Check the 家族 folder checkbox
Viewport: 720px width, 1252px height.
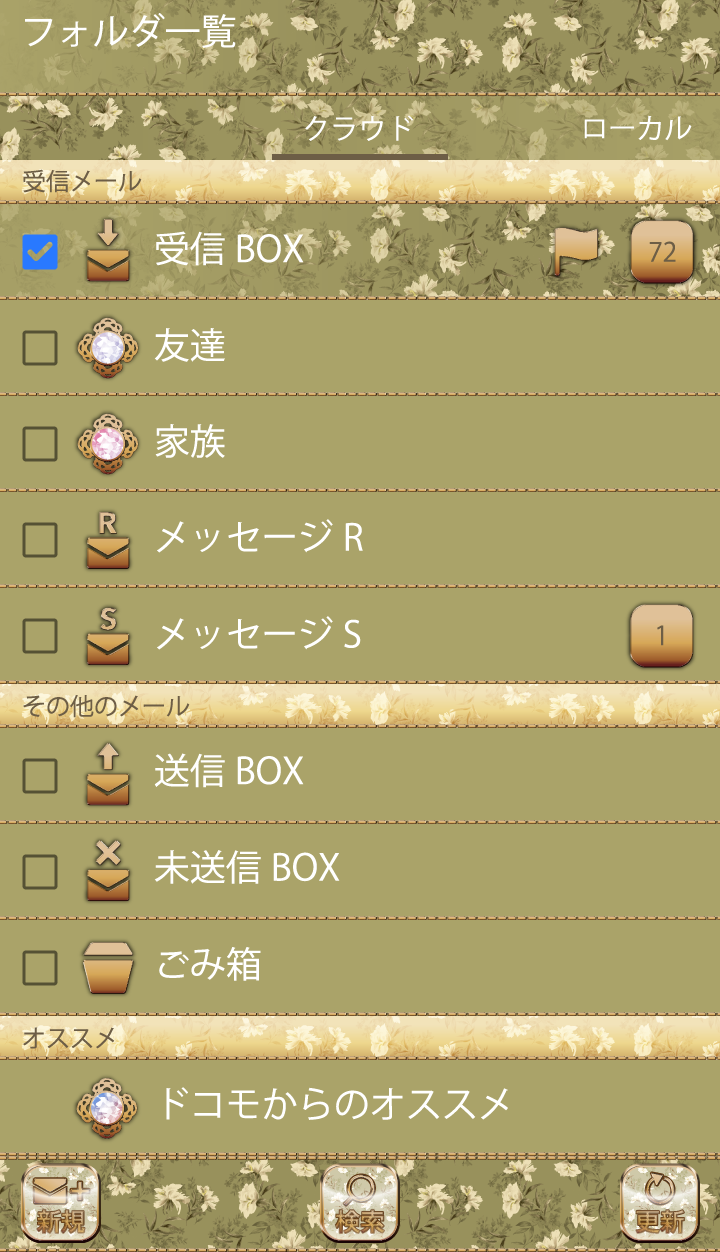(x=40, y=443)
